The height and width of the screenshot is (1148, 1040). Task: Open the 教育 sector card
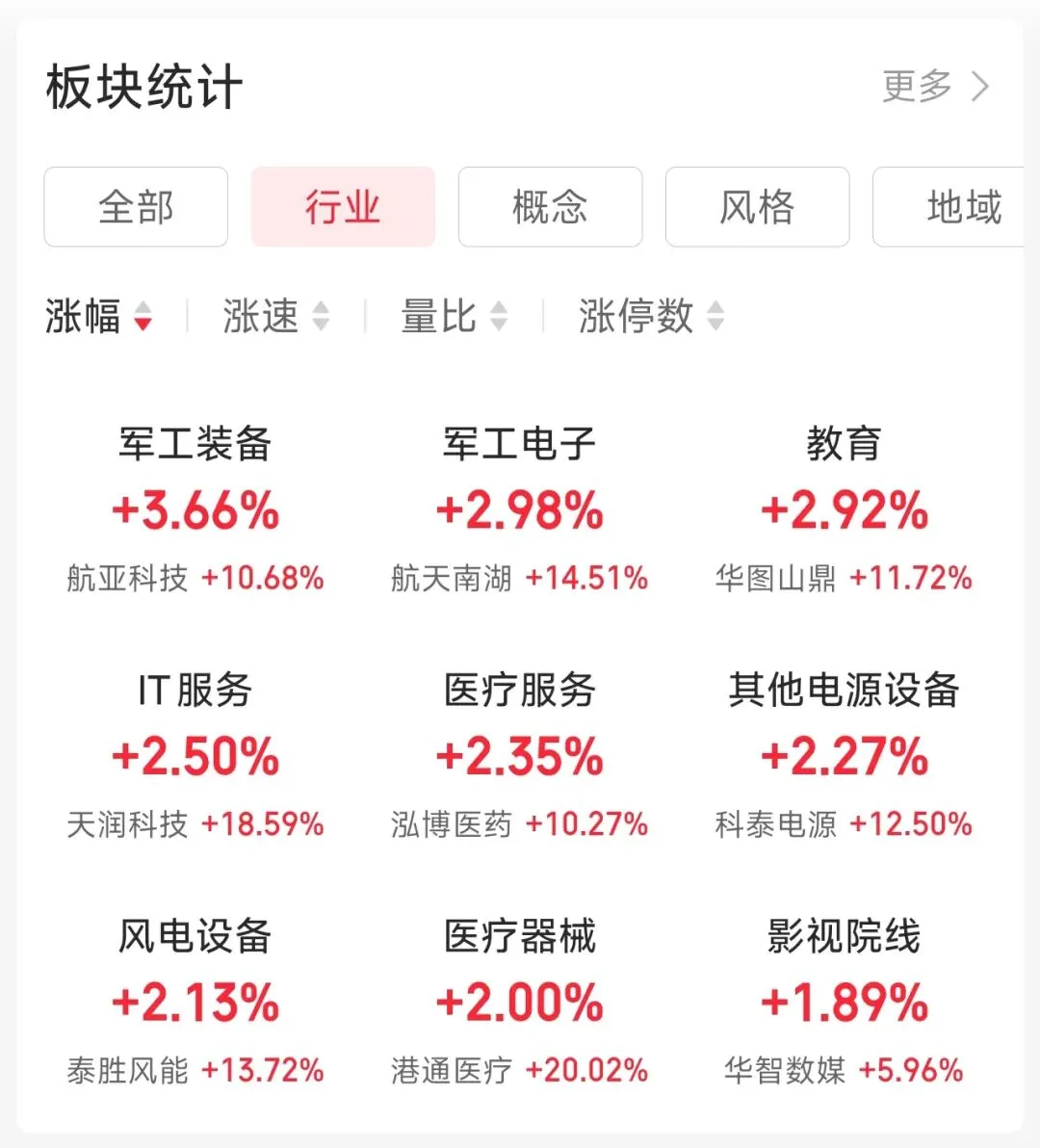tap(844, 509)
